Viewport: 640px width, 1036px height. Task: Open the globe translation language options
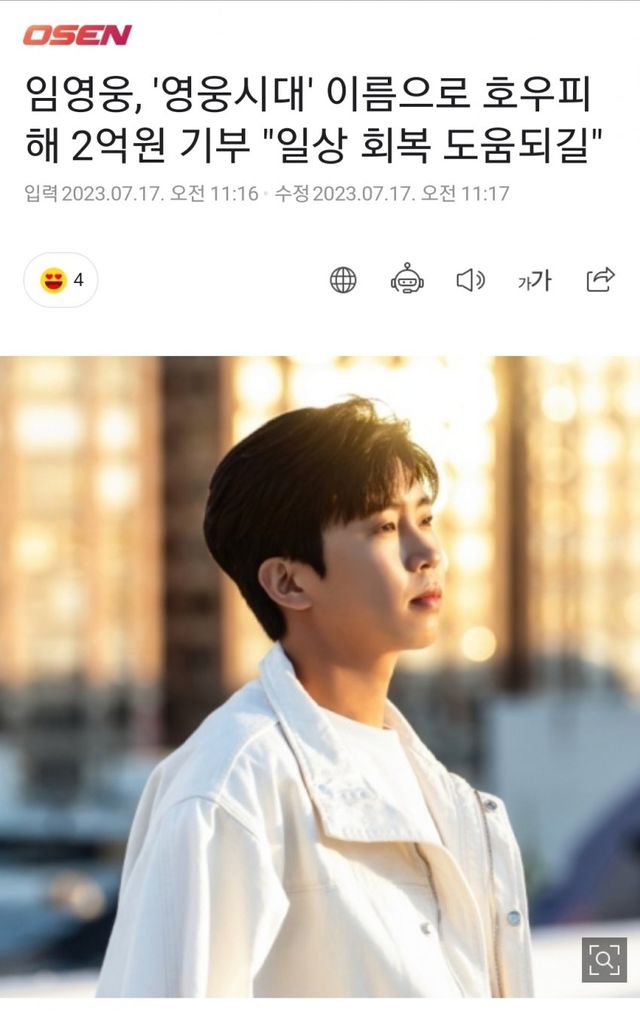(343, 280)
